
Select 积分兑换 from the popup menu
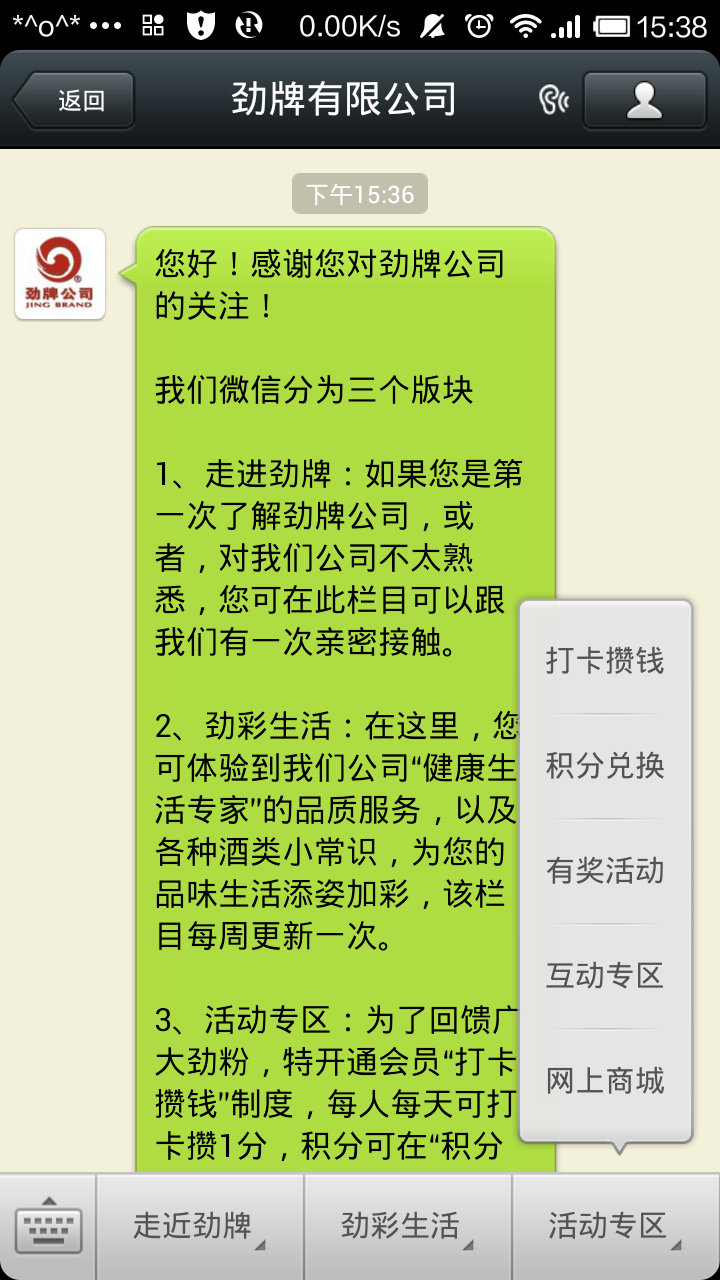coord(605,766)
